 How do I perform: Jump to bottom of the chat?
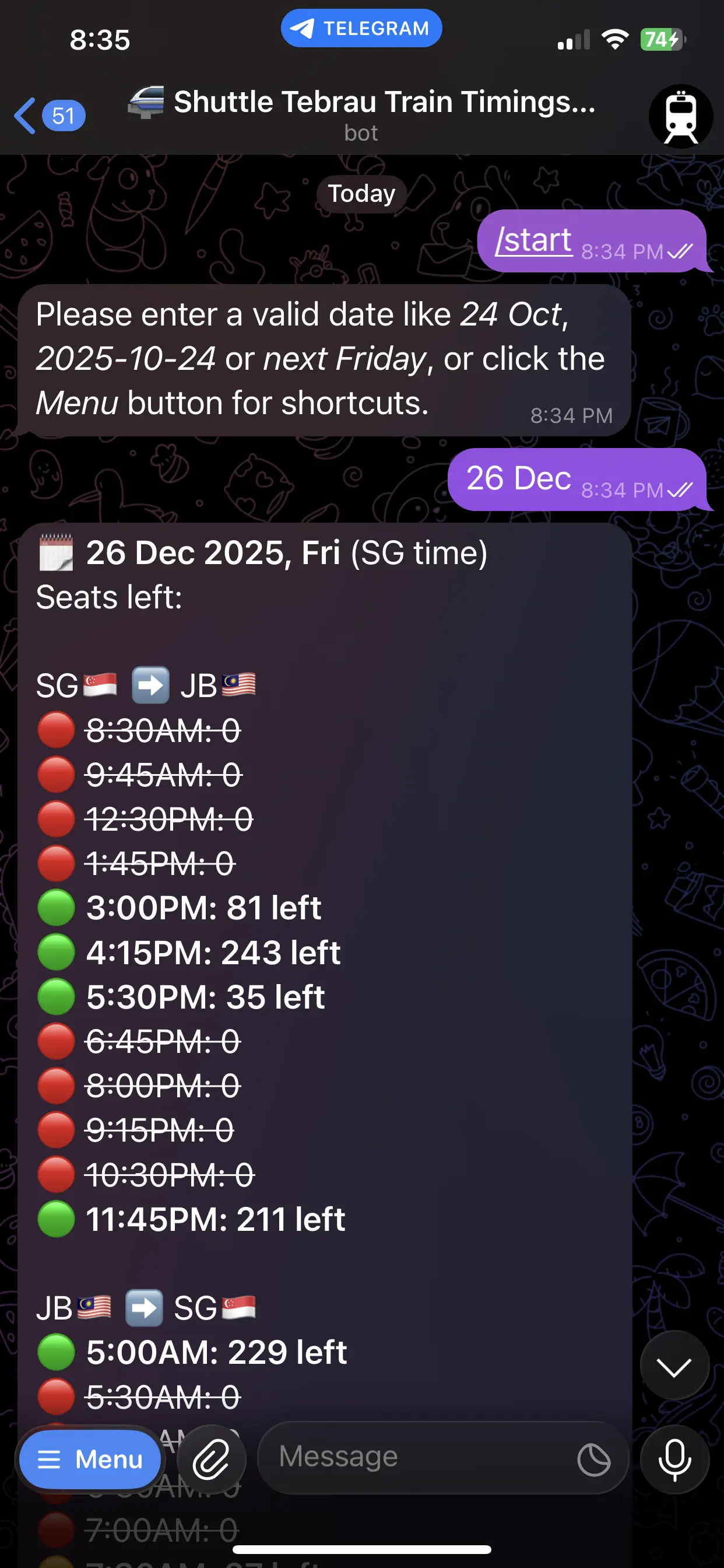tap(674, 1368)
